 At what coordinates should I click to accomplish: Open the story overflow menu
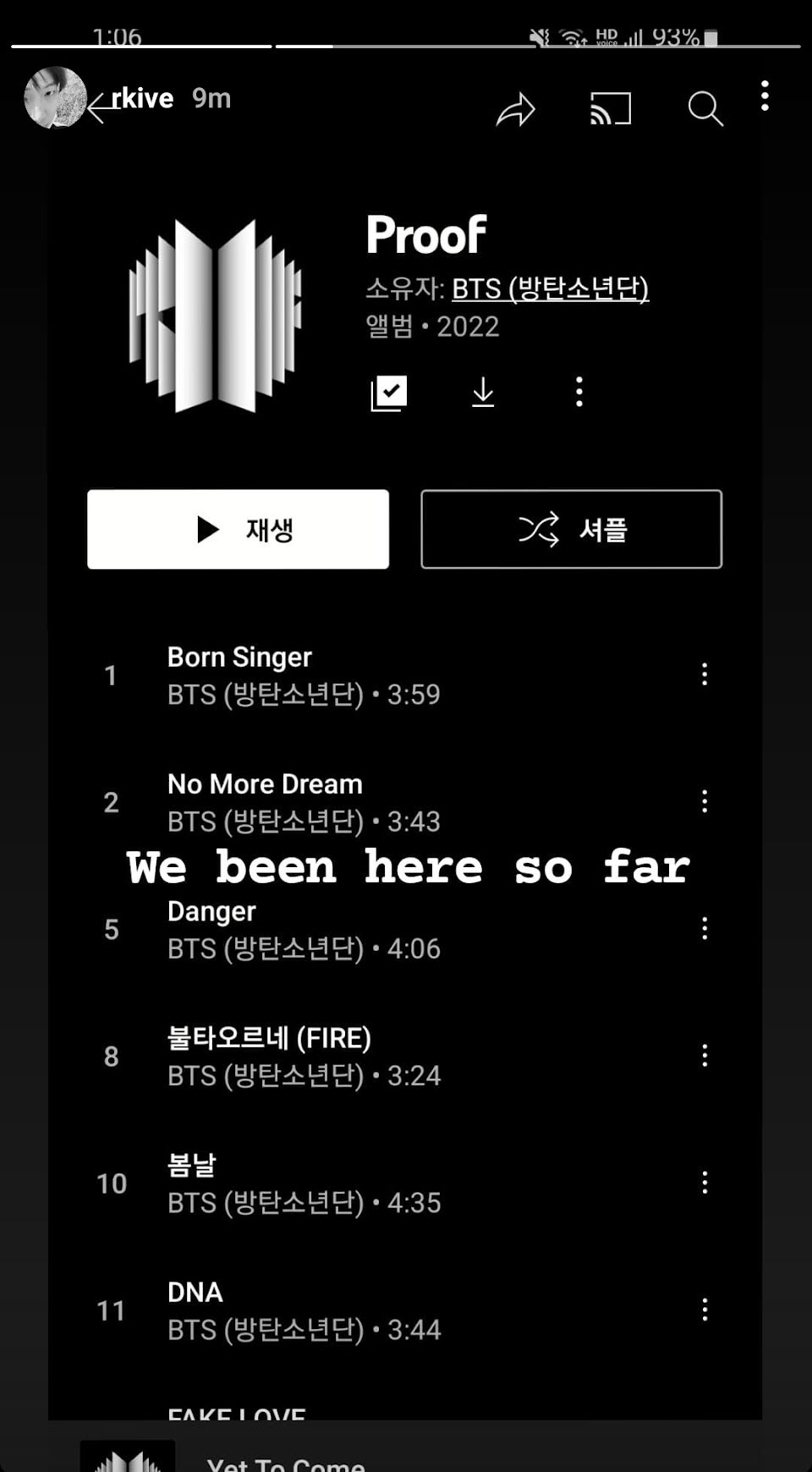[x=765, y=96]
